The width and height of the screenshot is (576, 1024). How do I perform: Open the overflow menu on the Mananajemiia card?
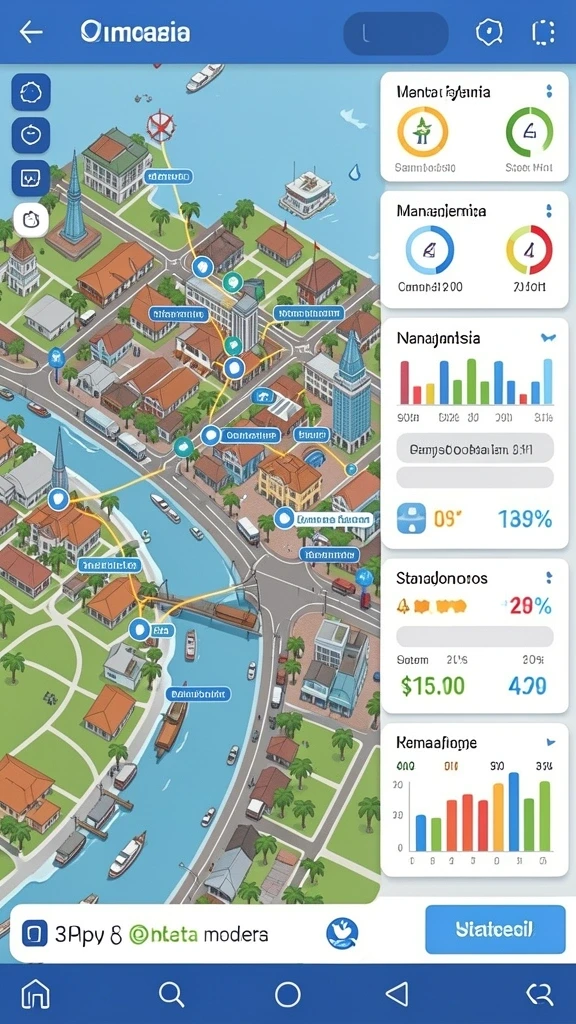(x=549, y=211)
